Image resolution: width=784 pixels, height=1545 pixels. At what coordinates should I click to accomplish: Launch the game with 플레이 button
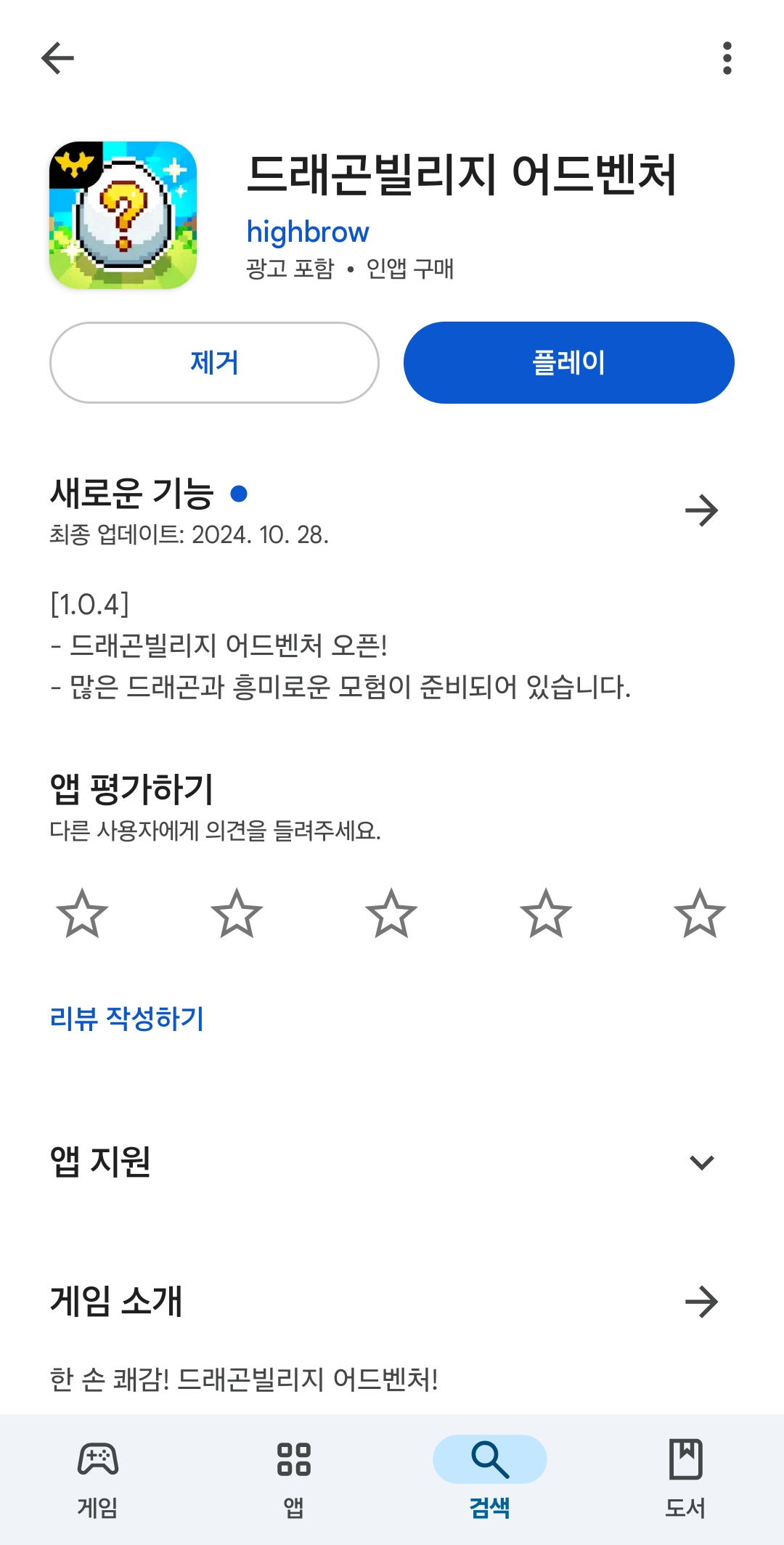click(568, 362)
